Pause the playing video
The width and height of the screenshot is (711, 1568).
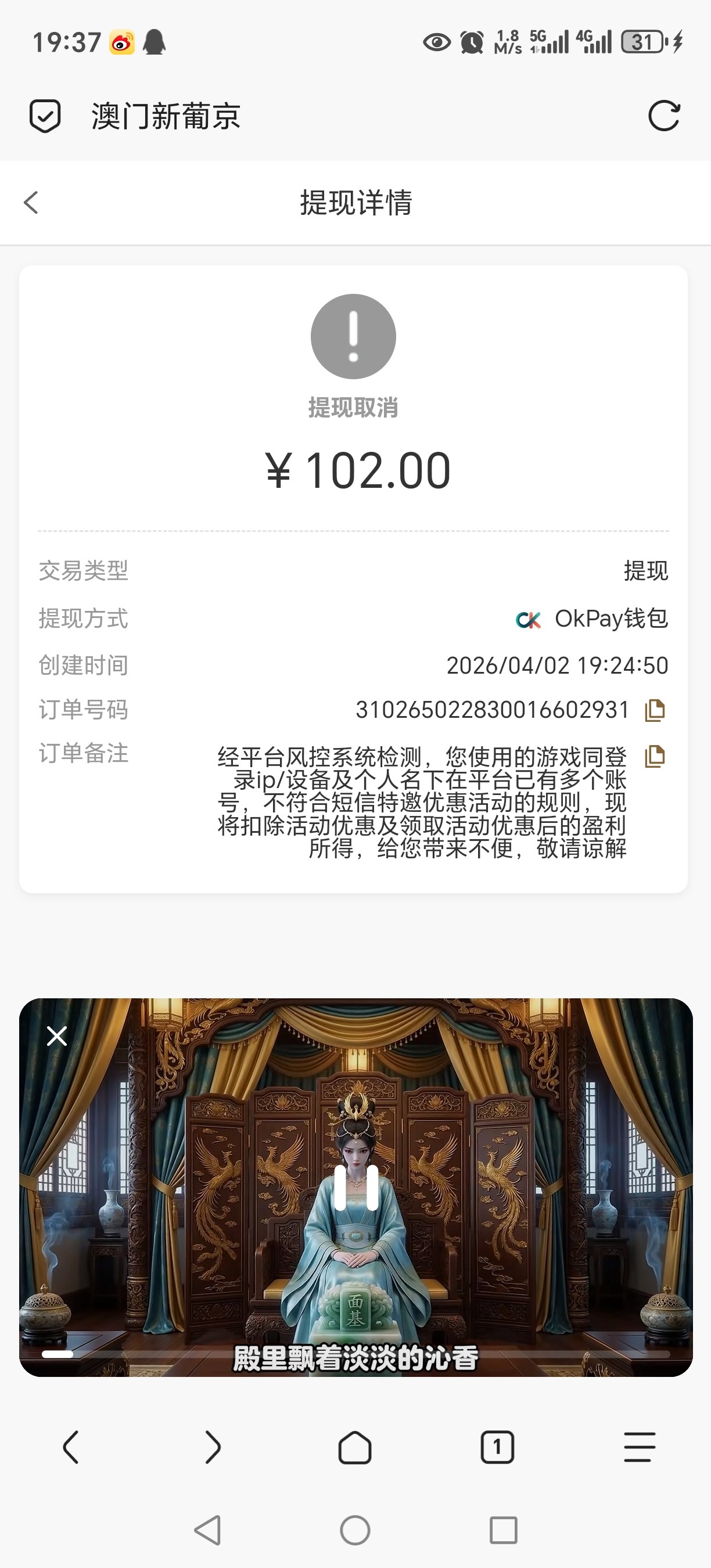click(x=356, y=1187)
